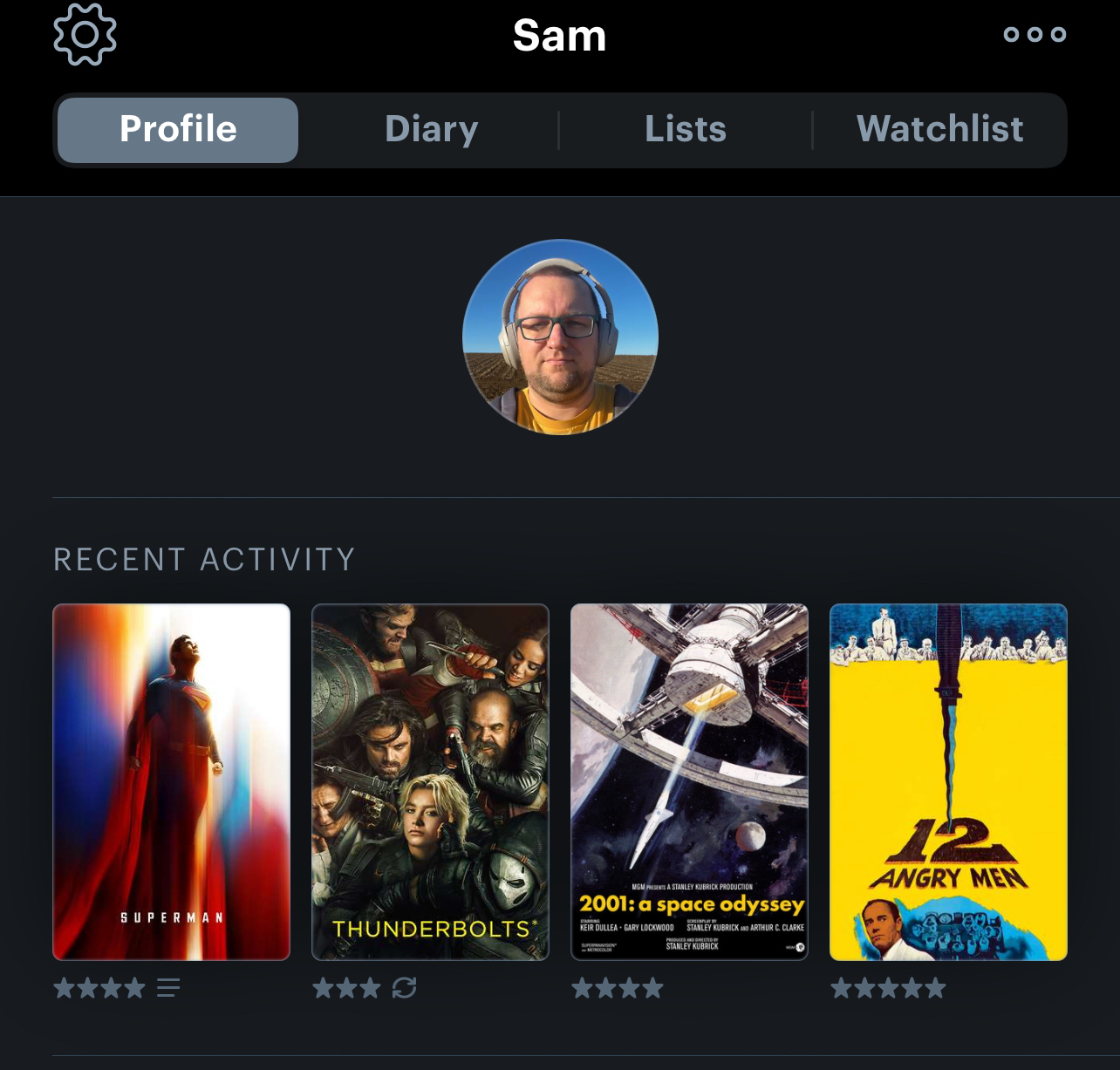View Sam's profile picture

click(x=560, y=337)
